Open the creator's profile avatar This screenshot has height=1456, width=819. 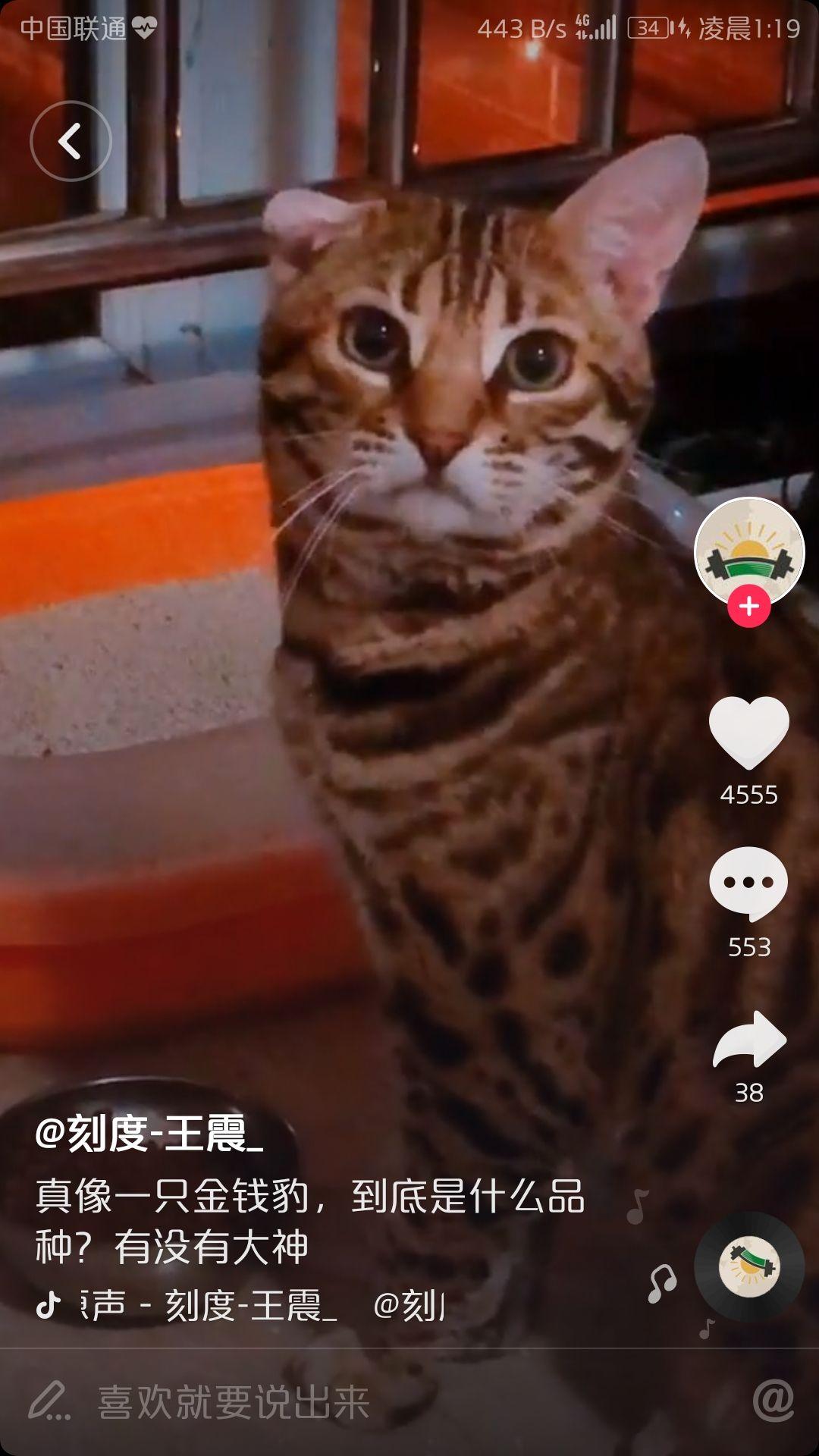[x=749, y=551]
